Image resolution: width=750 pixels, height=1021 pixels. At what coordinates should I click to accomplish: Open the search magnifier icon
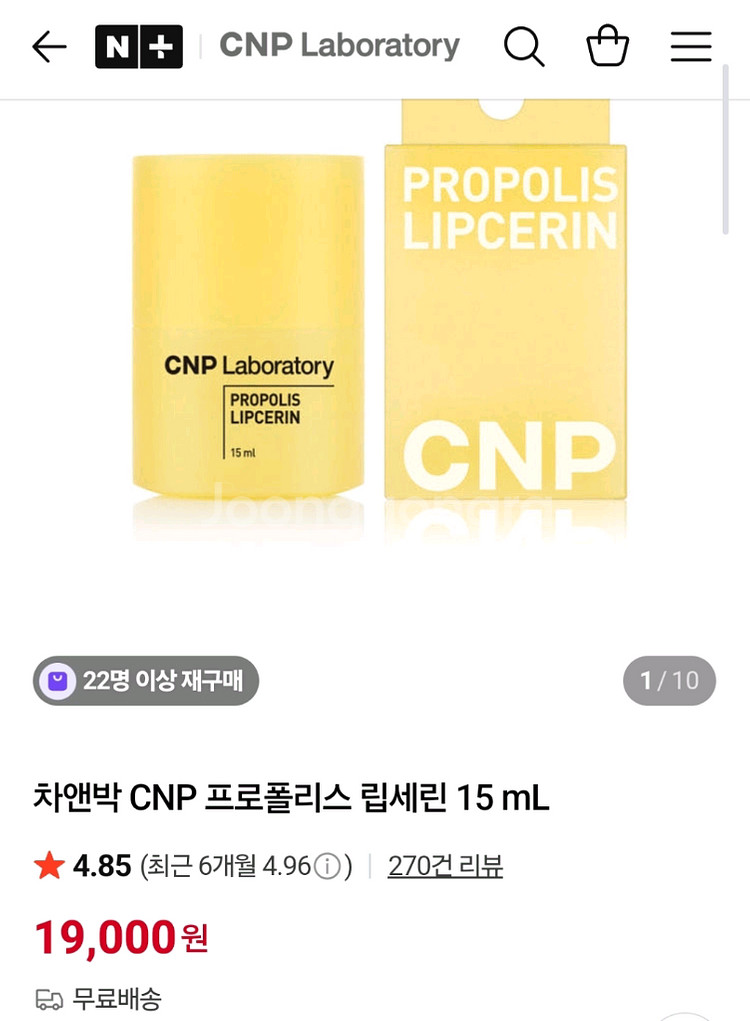point(524,46)
